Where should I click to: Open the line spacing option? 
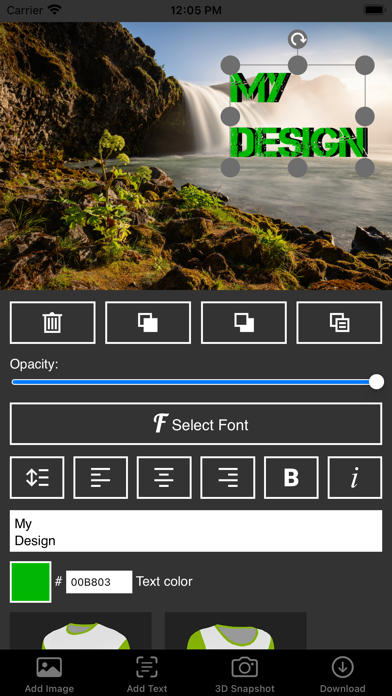coord(37,478)
